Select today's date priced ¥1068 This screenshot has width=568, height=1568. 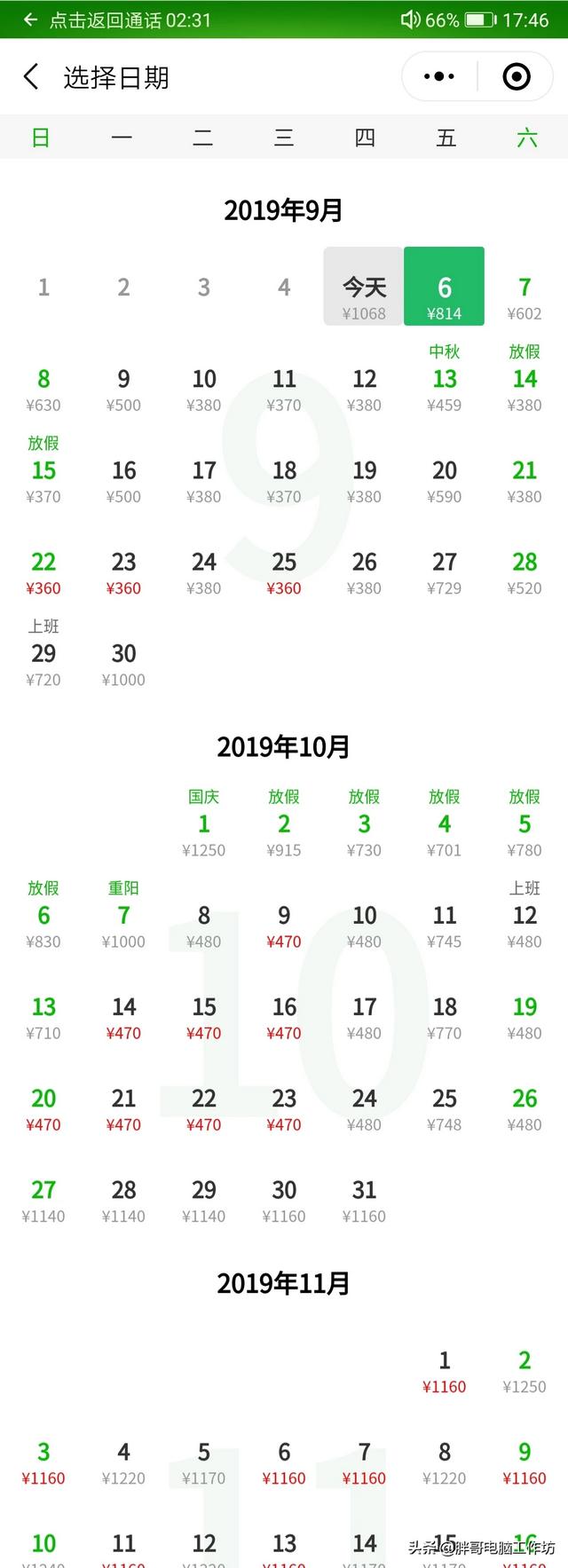364,295
